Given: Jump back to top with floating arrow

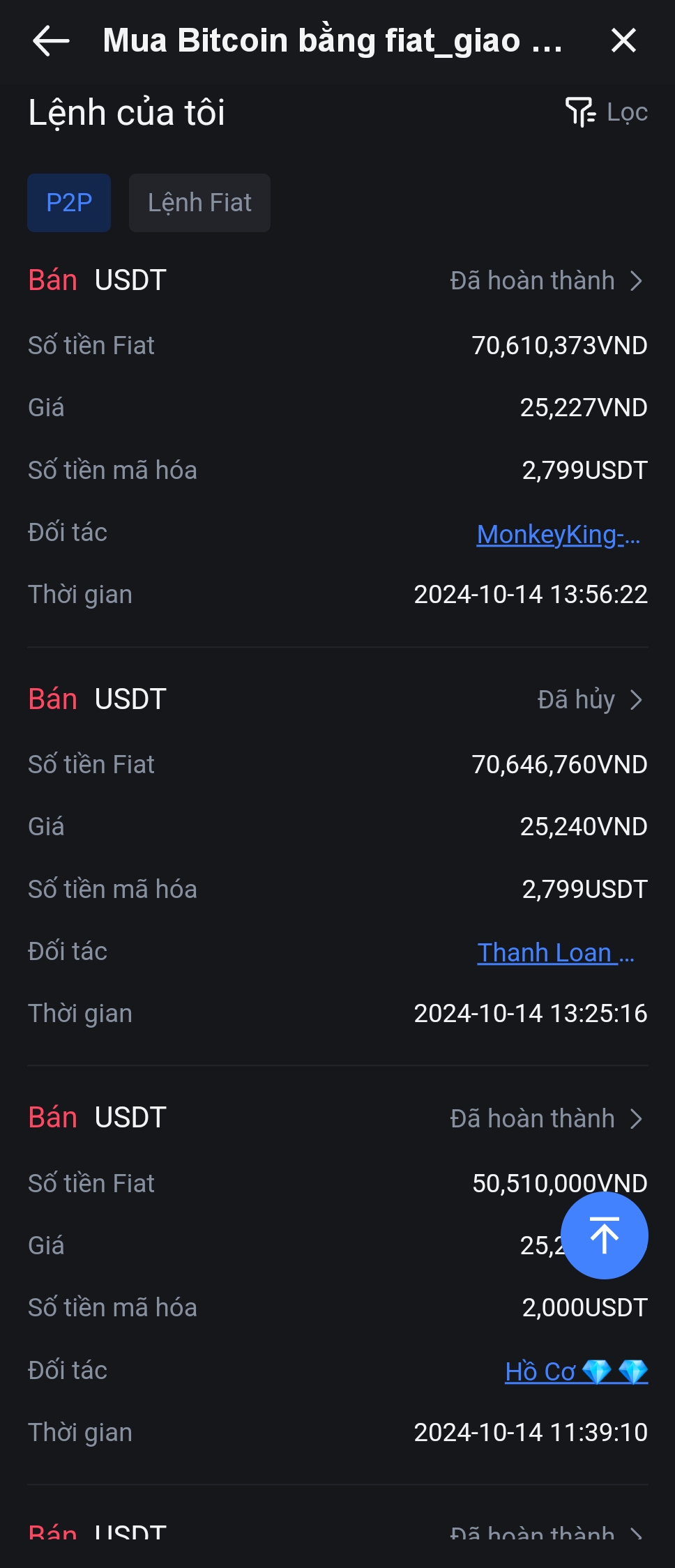Looking at the screenshot, I should pos(605,1235).
